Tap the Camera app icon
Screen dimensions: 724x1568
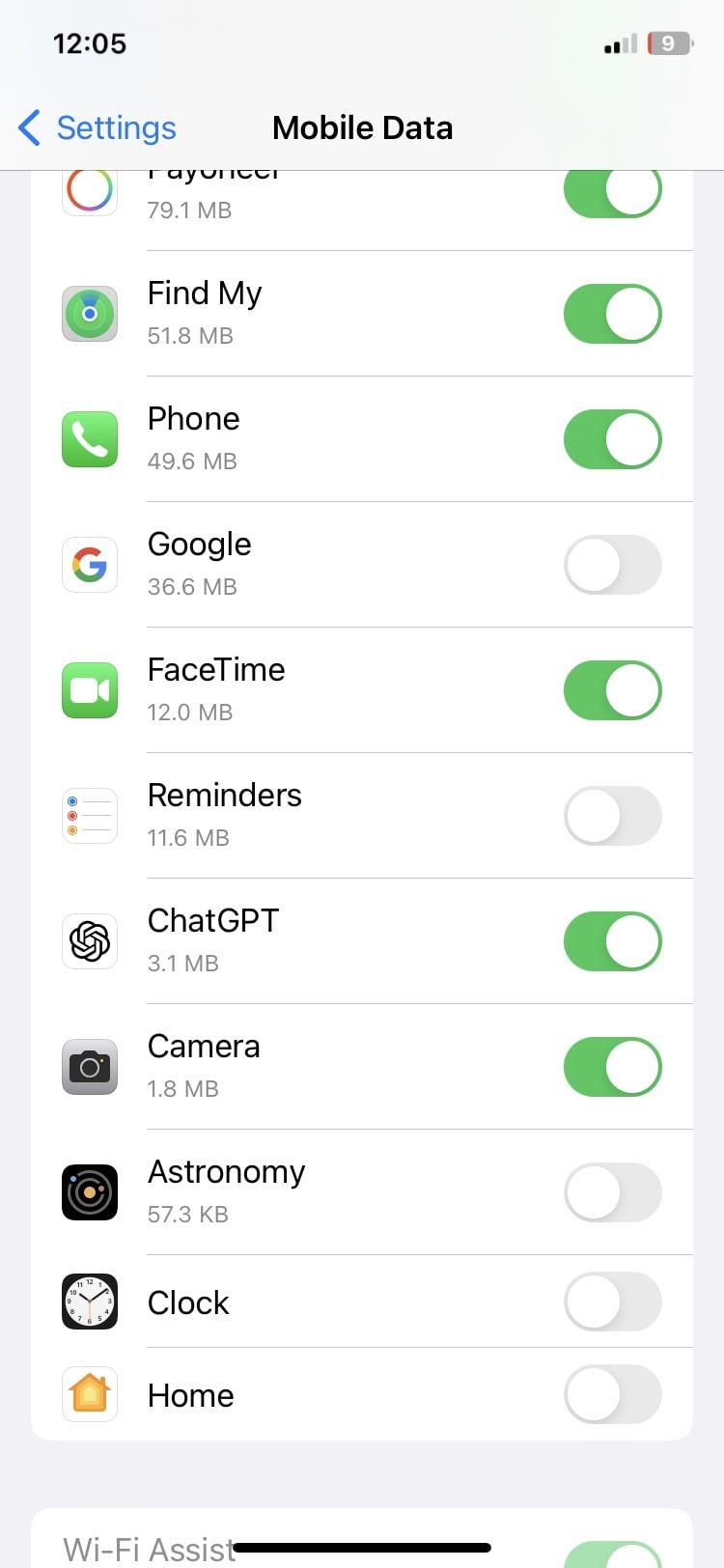click(89, 1067)
